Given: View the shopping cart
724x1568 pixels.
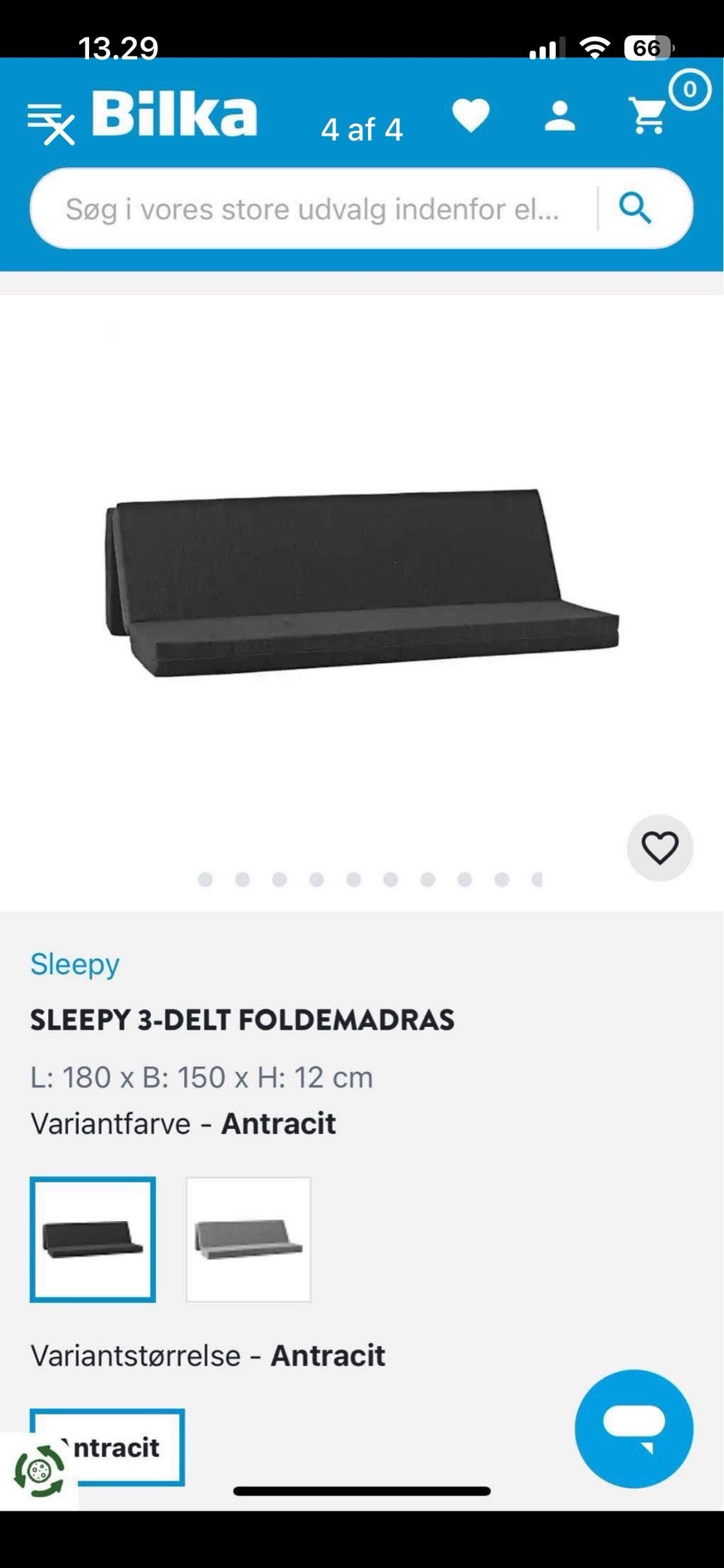Looking at the screenshot, I should tap(649, 116).
